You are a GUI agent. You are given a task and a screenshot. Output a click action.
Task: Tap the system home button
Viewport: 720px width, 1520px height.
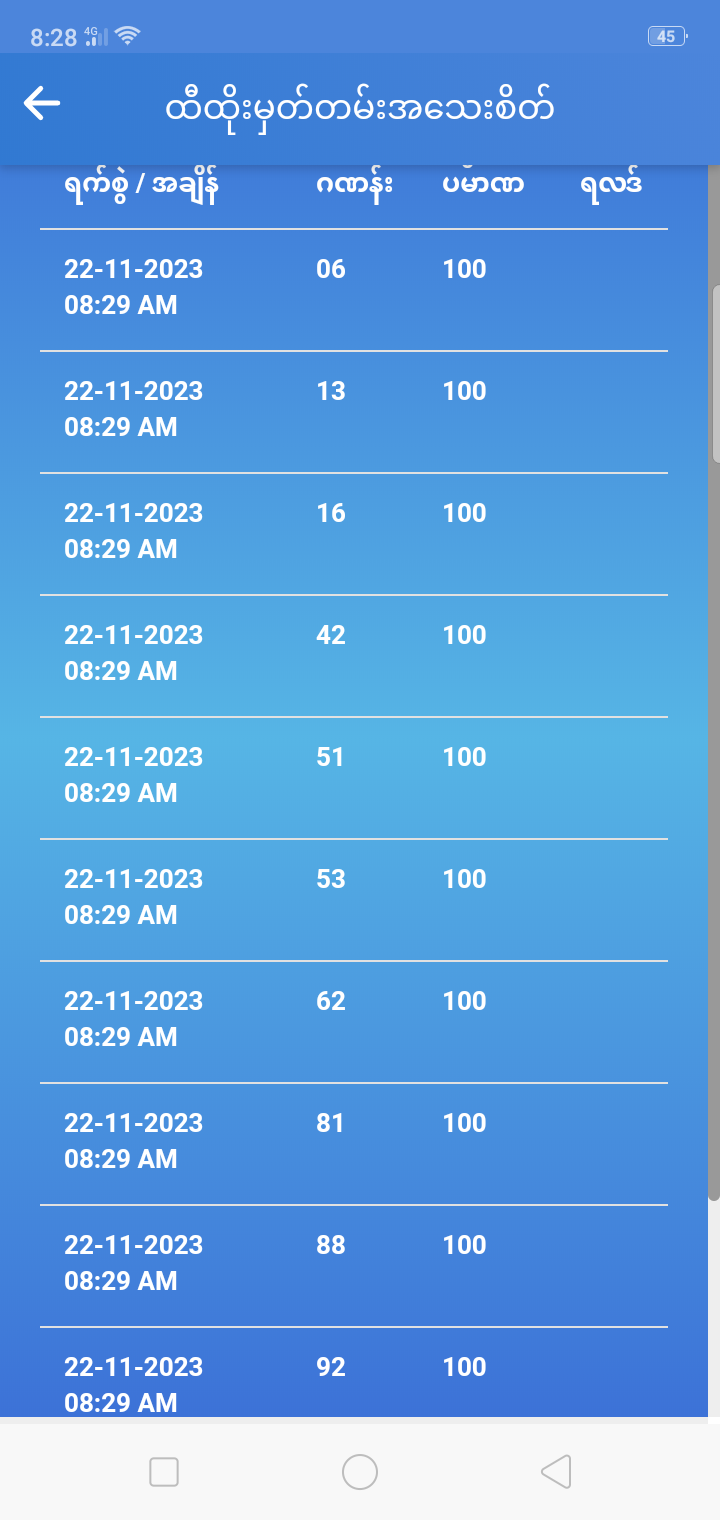(x=360, y=1472)
